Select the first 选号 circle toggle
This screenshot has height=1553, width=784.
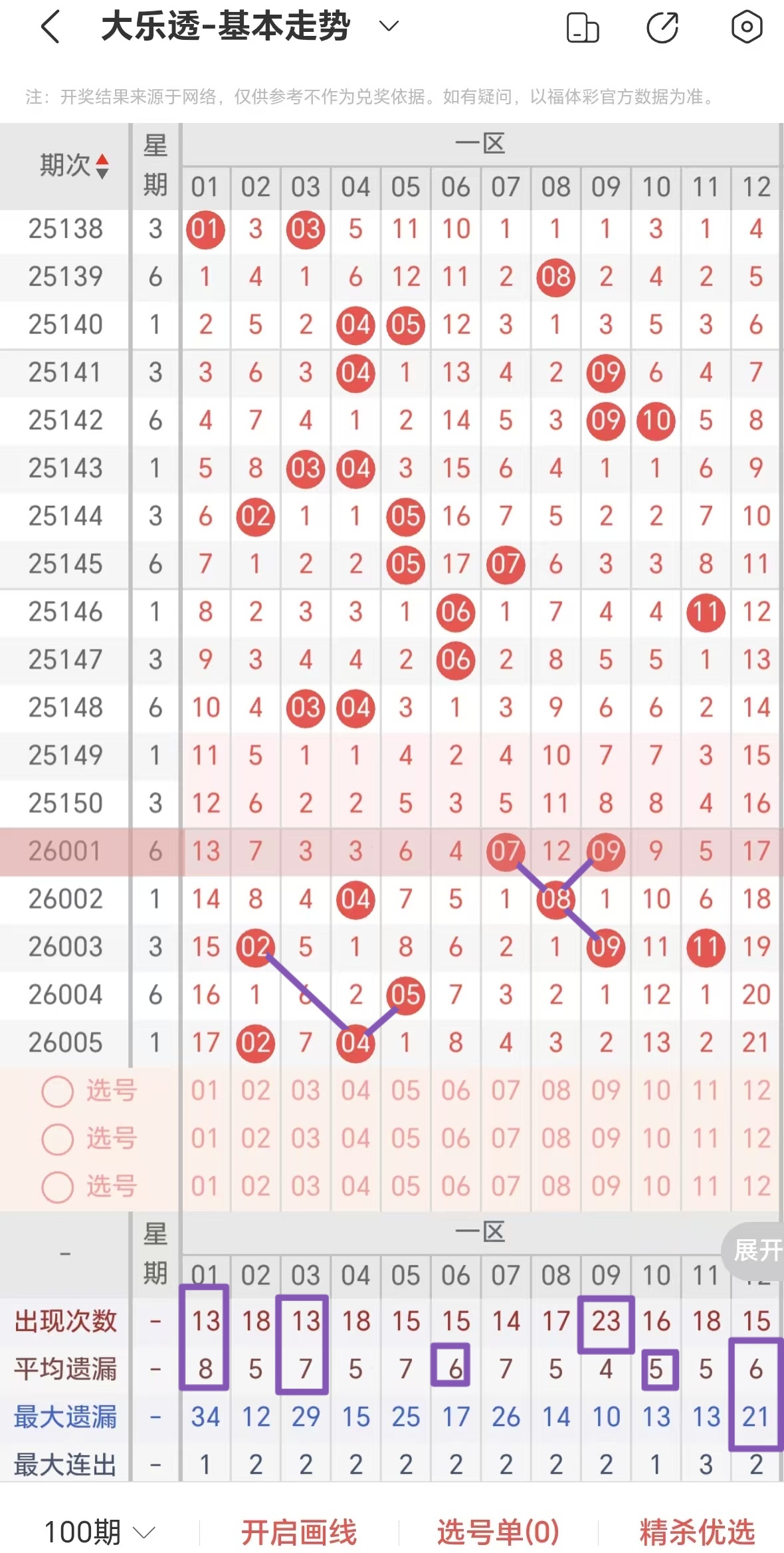[x=58, y=1090]
